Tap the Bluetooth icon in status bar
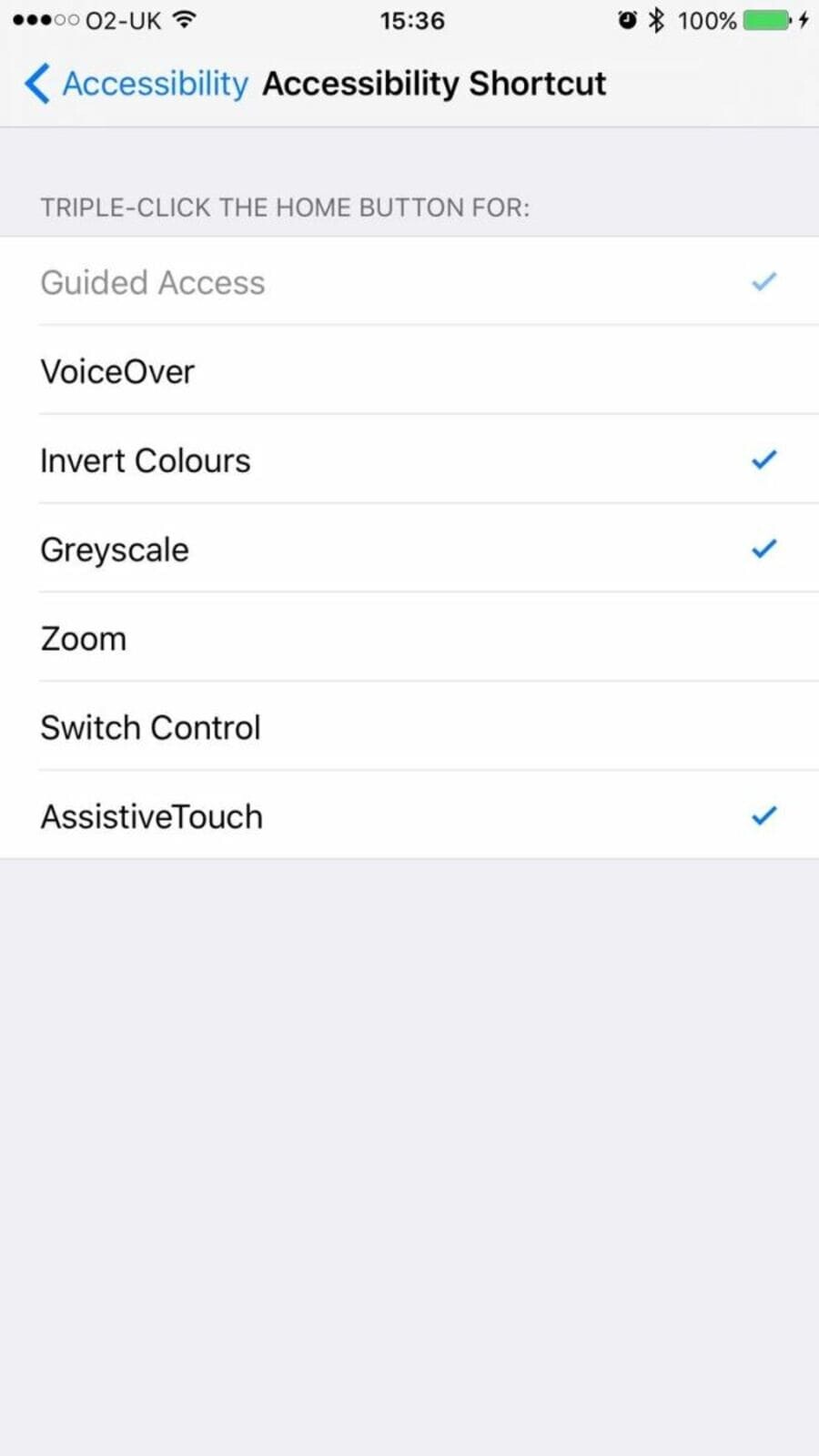The width and height of the screenshot is (819, 1456). click(x=657, y=20)
